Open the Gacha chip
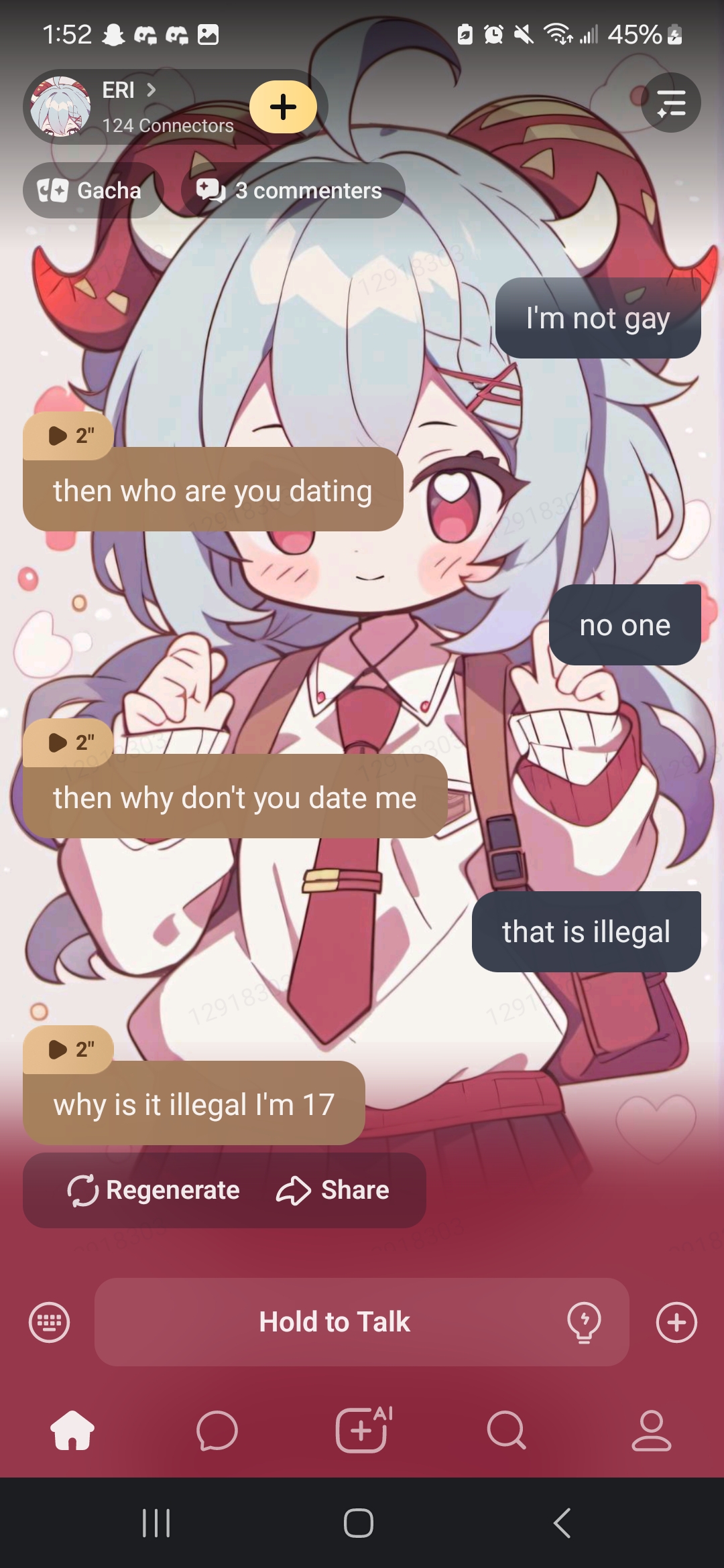The width and height of the screenshot is (724, 1568). click(x=90, y=190)
